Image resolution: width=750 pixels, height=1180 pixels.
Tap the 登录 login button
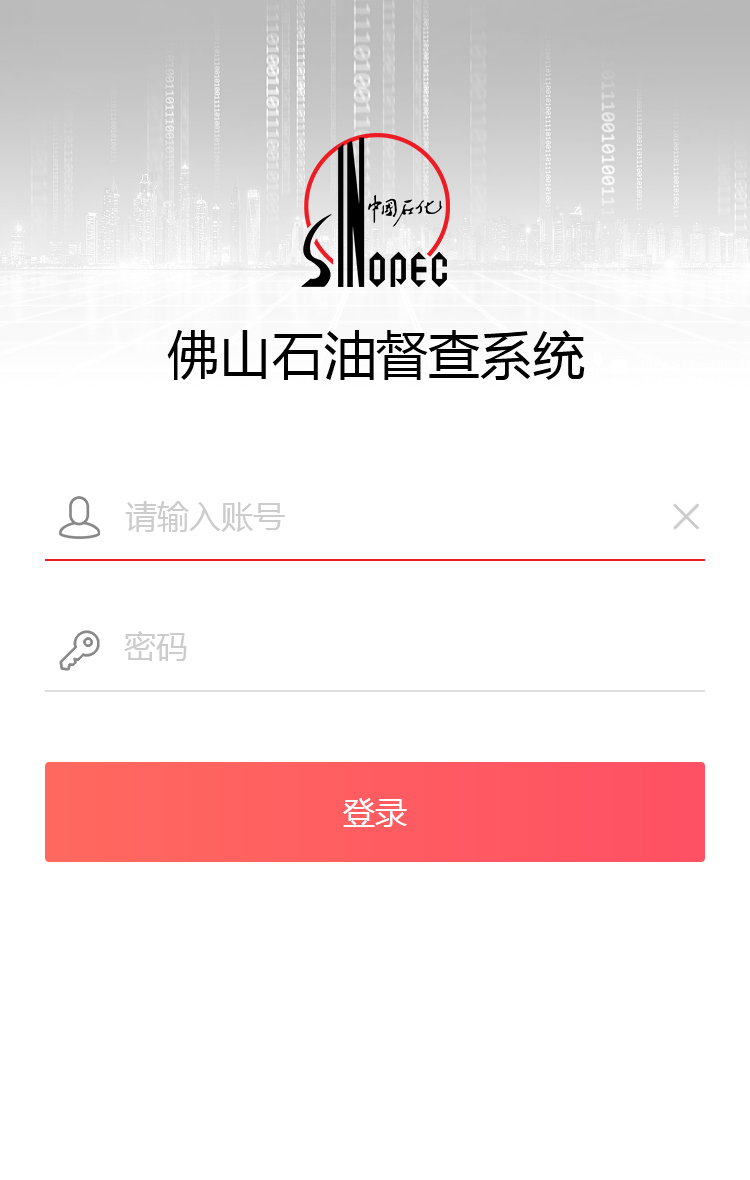pyautogui.click(x=375, y=812)
